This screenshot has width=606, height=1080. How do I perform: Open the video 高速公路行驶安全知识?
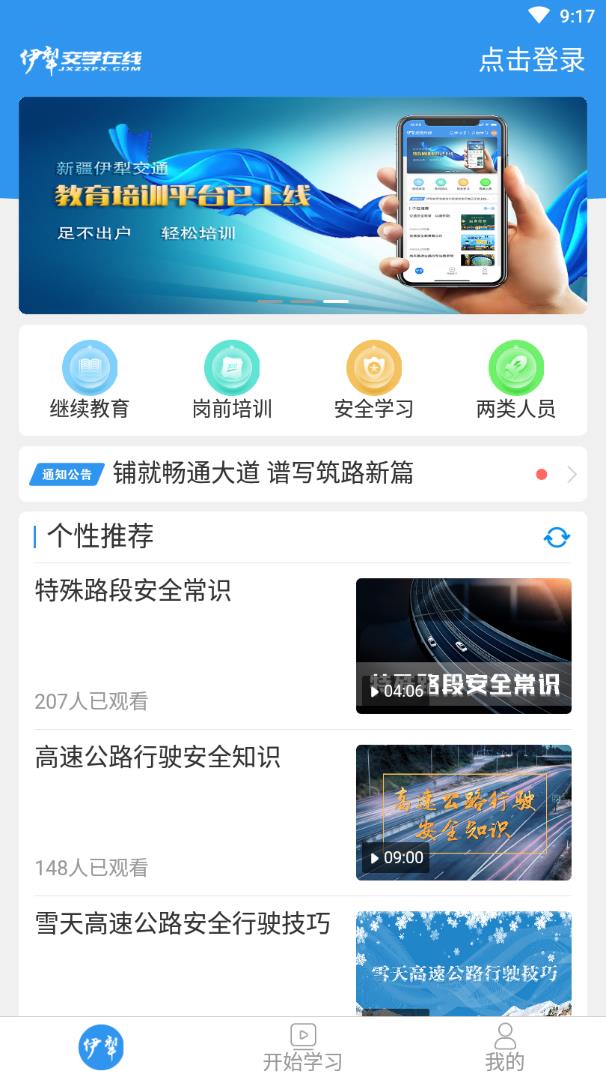tap(302, 811)
